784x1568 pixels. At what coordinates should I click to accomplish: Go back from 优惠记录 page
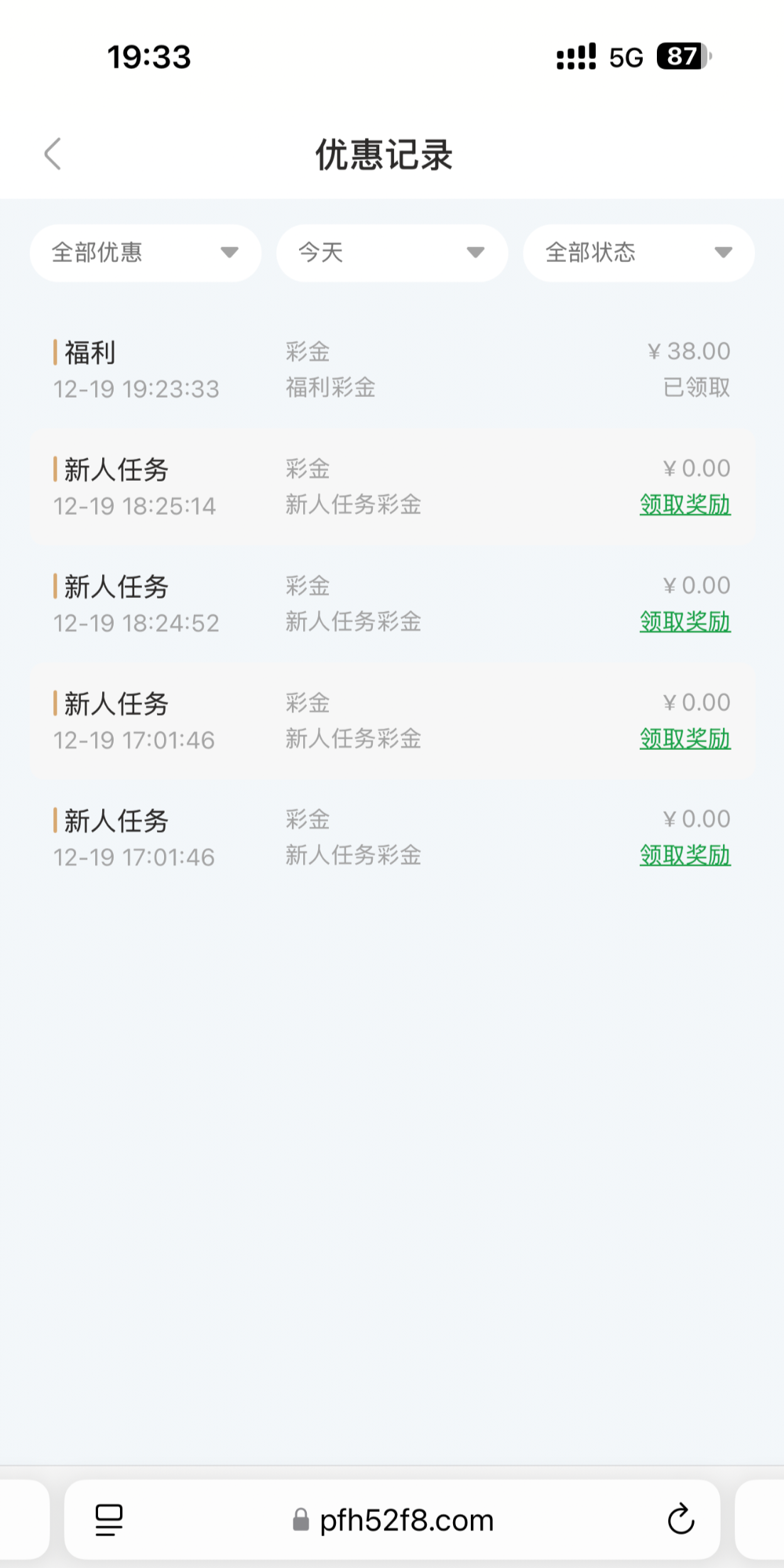tap(53, 154)
